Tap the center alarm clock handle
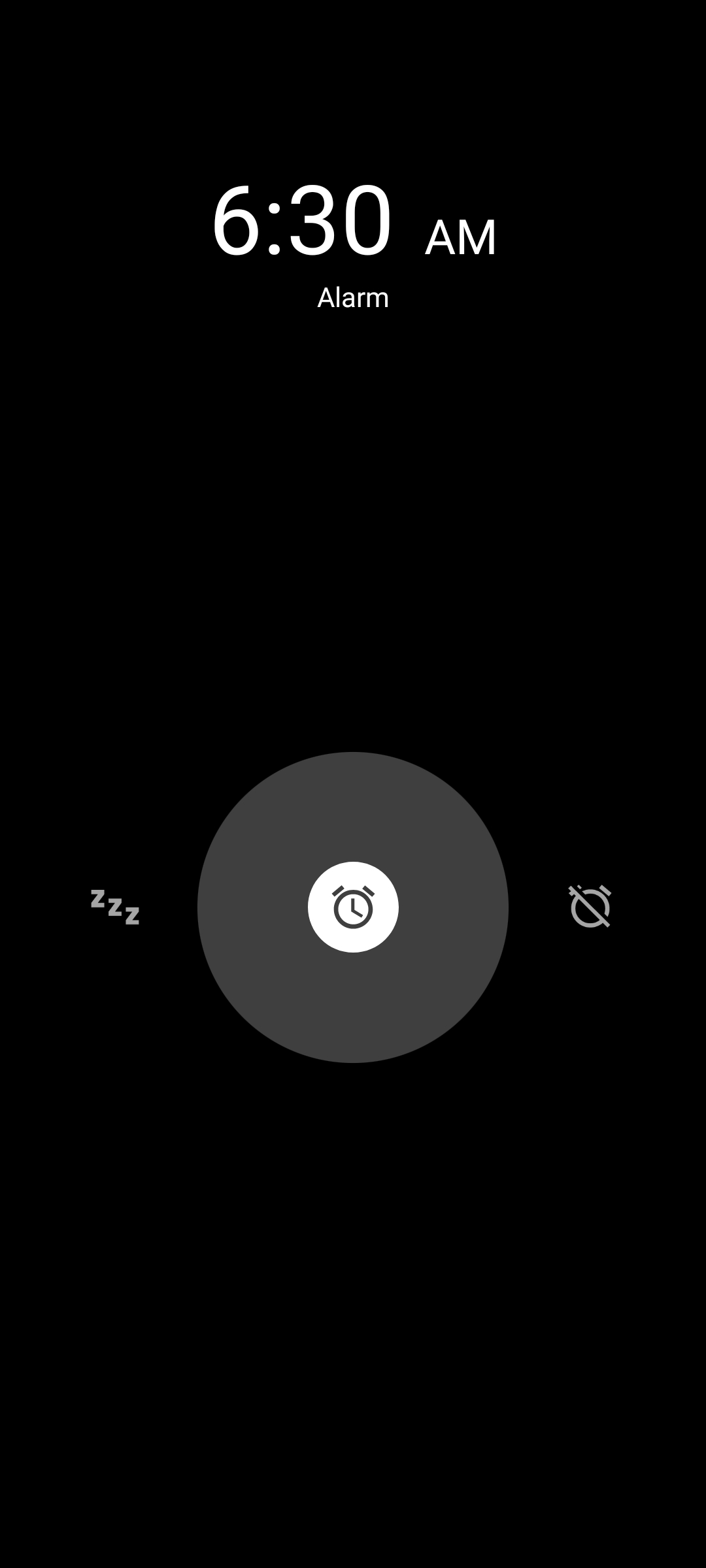This screenshot has height=1568, width=706. [353, 907]
